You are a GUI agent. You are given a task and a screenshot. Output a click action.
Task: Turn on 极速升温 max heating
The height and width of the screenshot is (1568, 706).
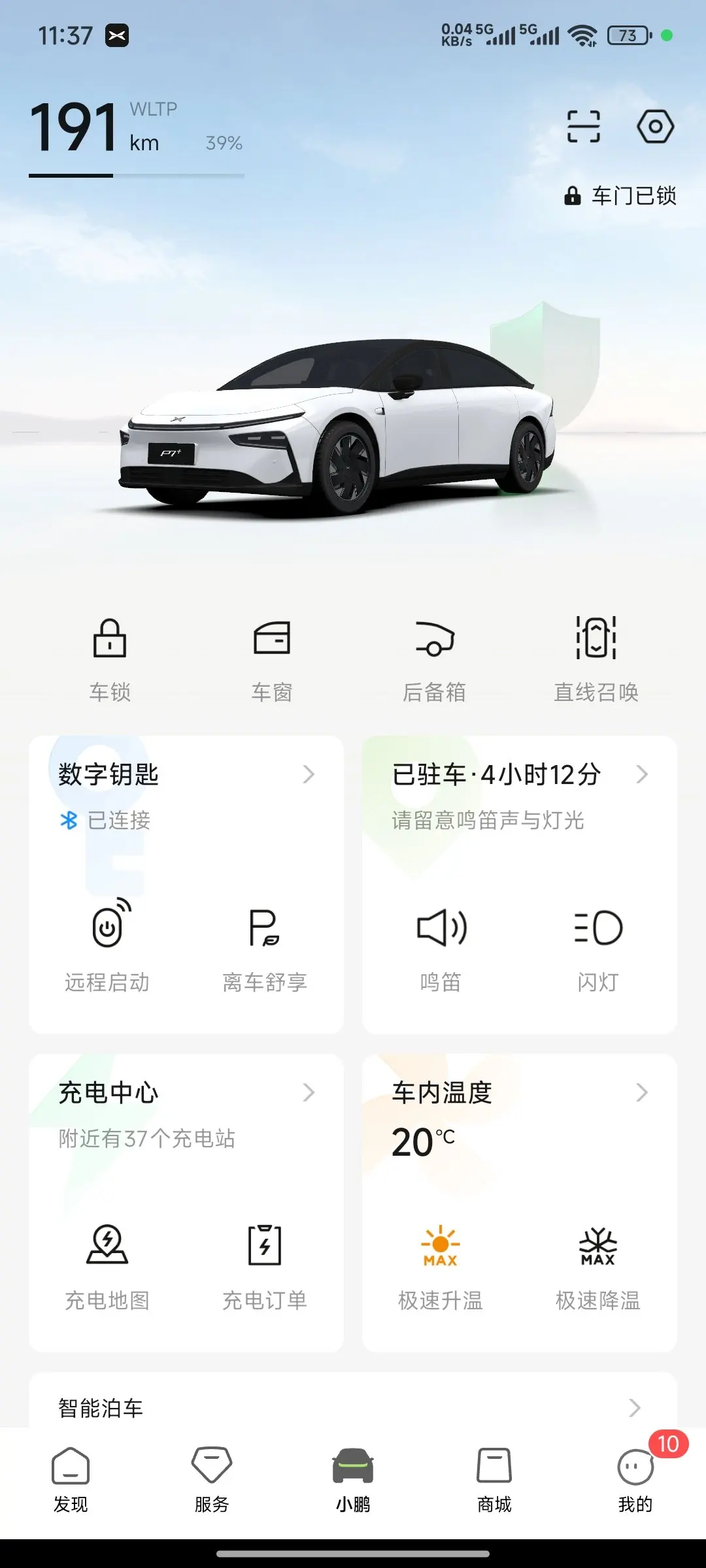click(441, 1264)
